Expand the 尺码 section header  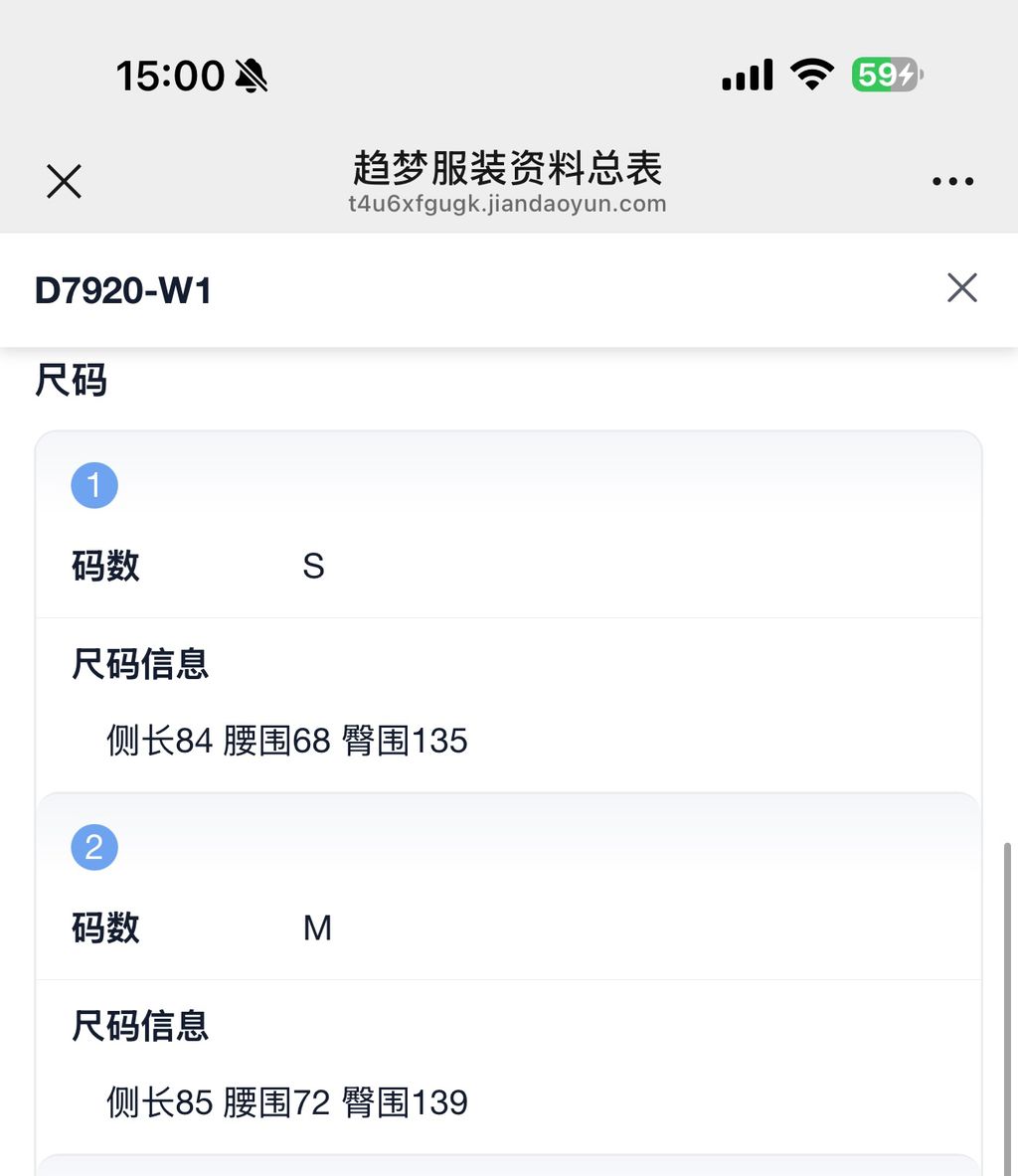click(x=71, y=381)
